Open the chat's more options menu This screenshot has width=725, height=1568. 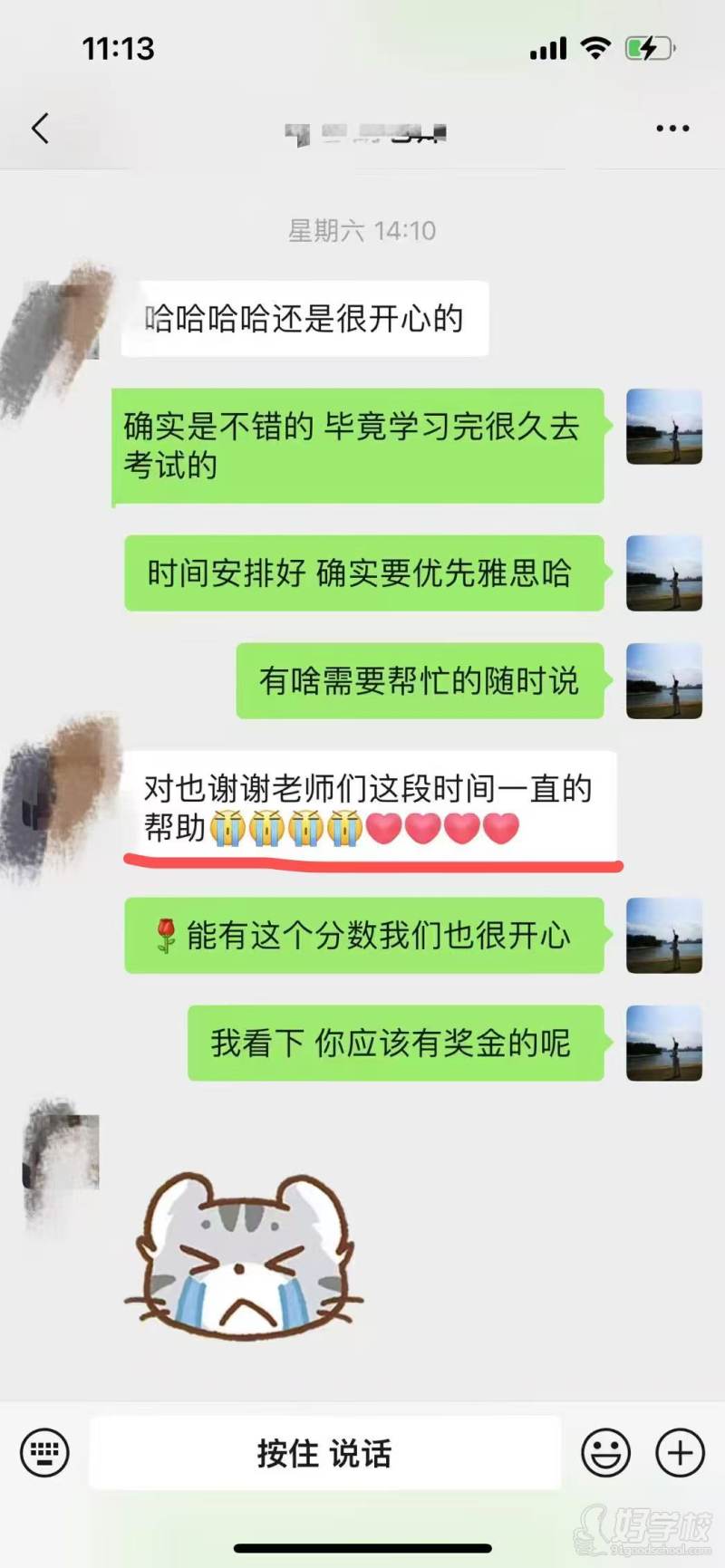(670, 129)
